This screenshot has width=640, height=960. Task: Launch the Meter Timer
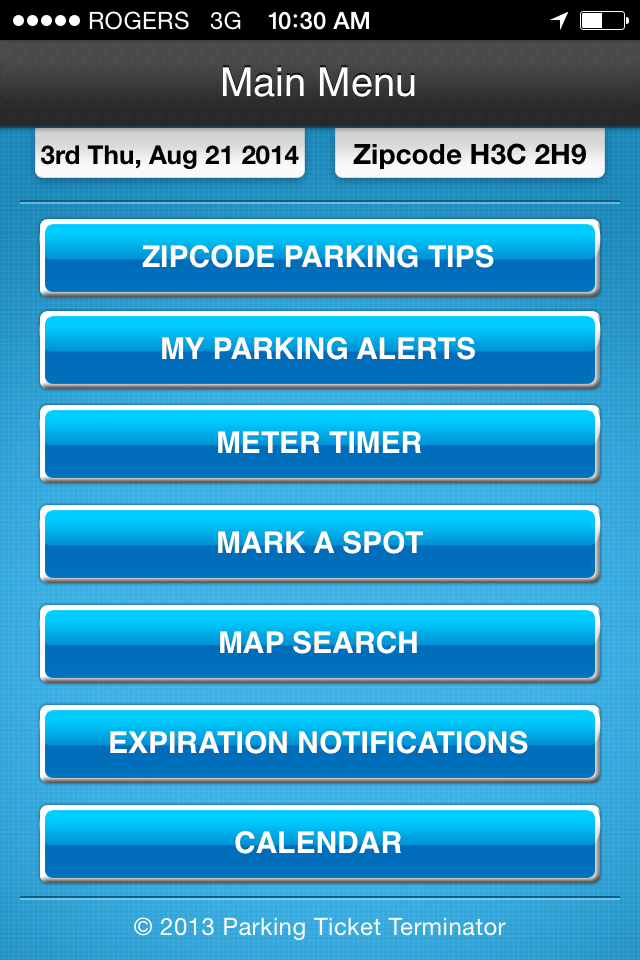click(x=319, y=443)
